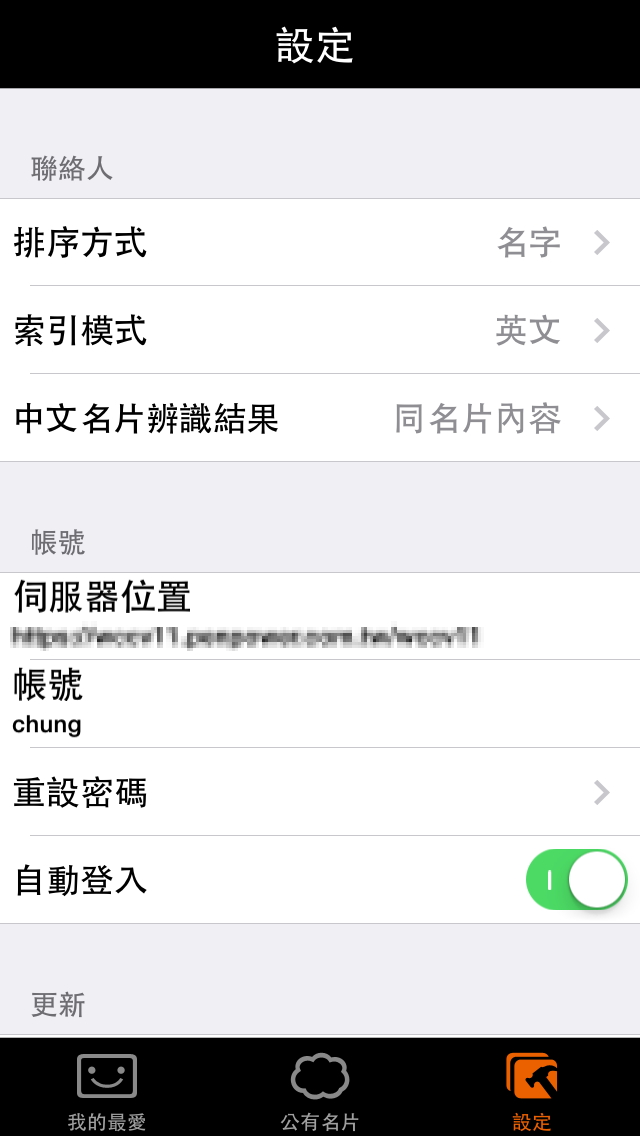Turn off the 自動登入 auto login switch
Screen dimensions: 640x1136
[x=576, y=880]
